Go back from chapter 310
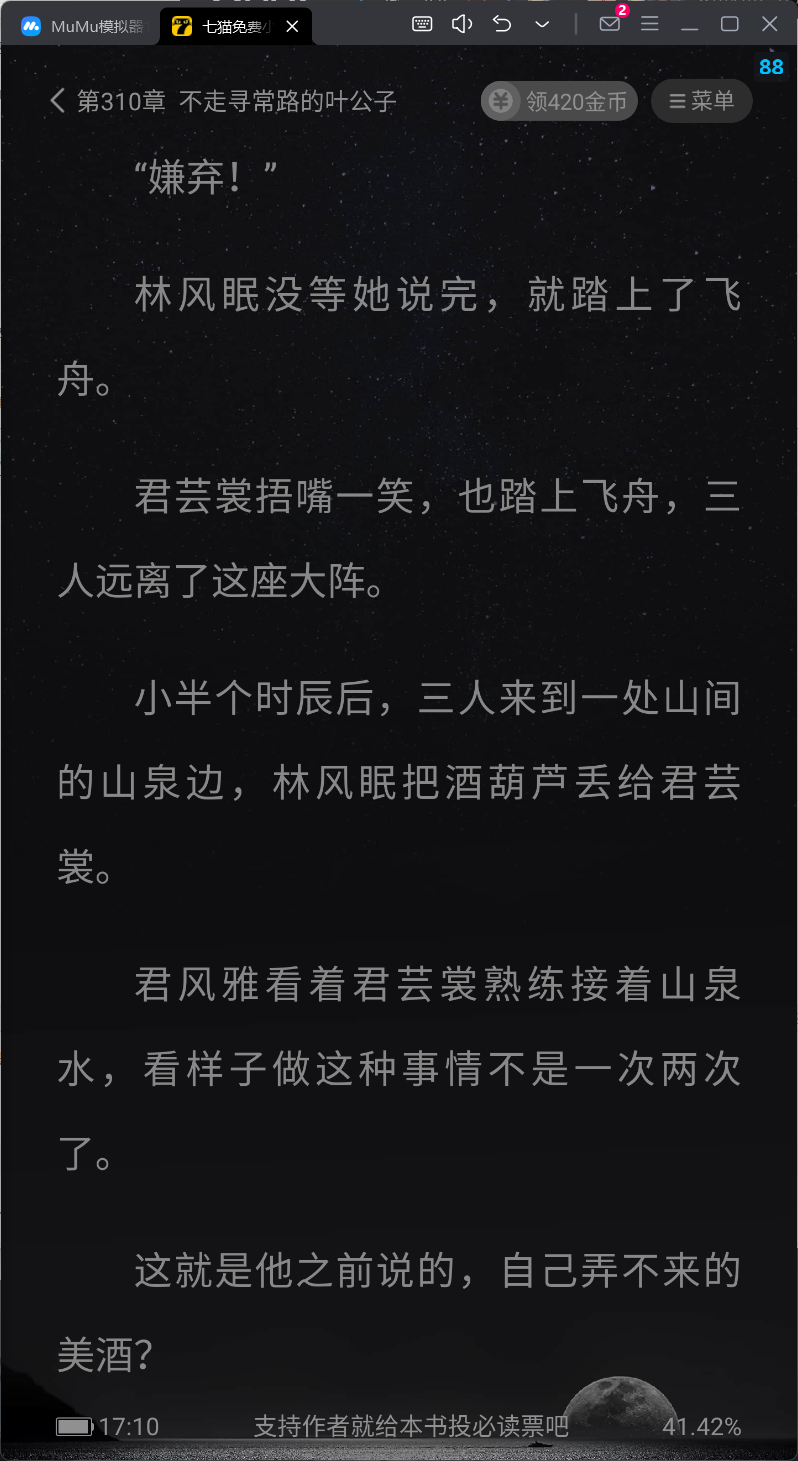The height and width of the screenshot is (1461, 798). coord(58,101)
